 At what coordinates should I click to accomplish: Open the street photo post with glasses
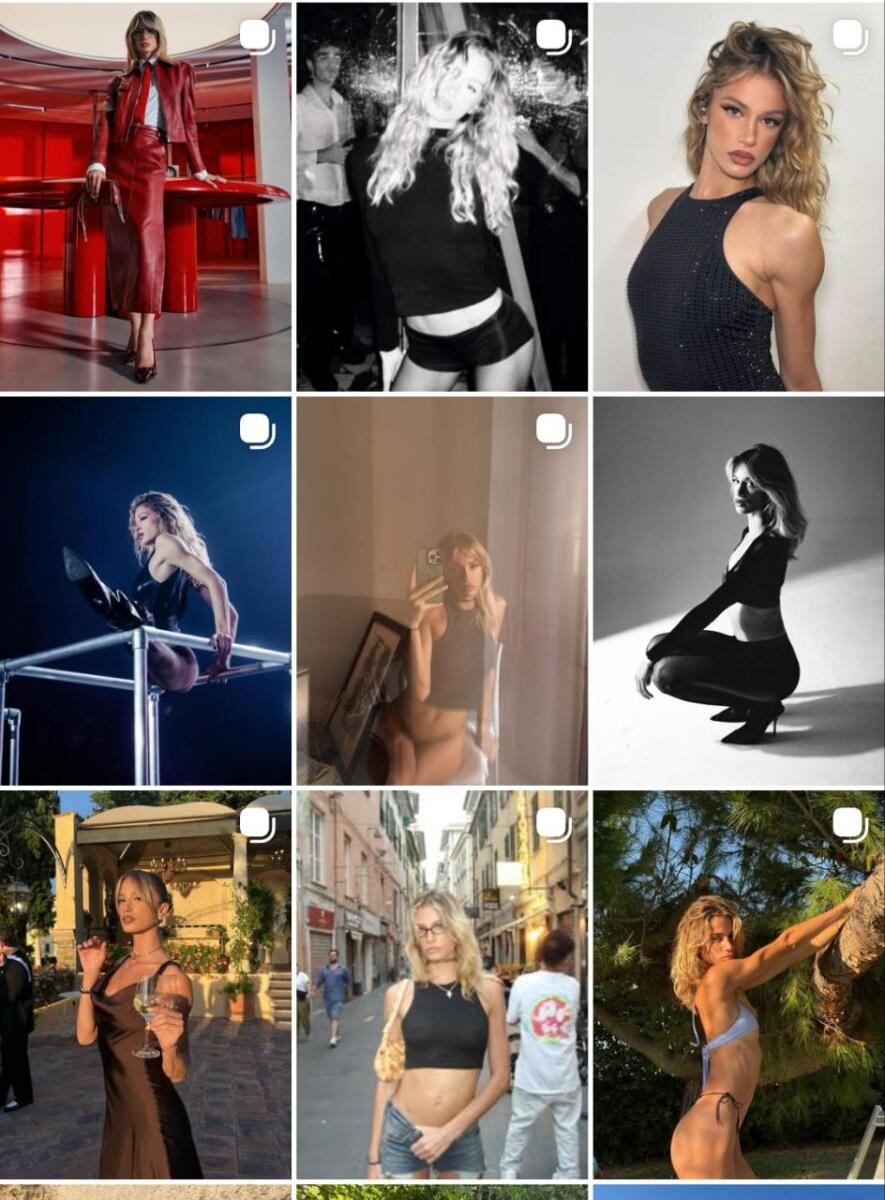(442, 985)
